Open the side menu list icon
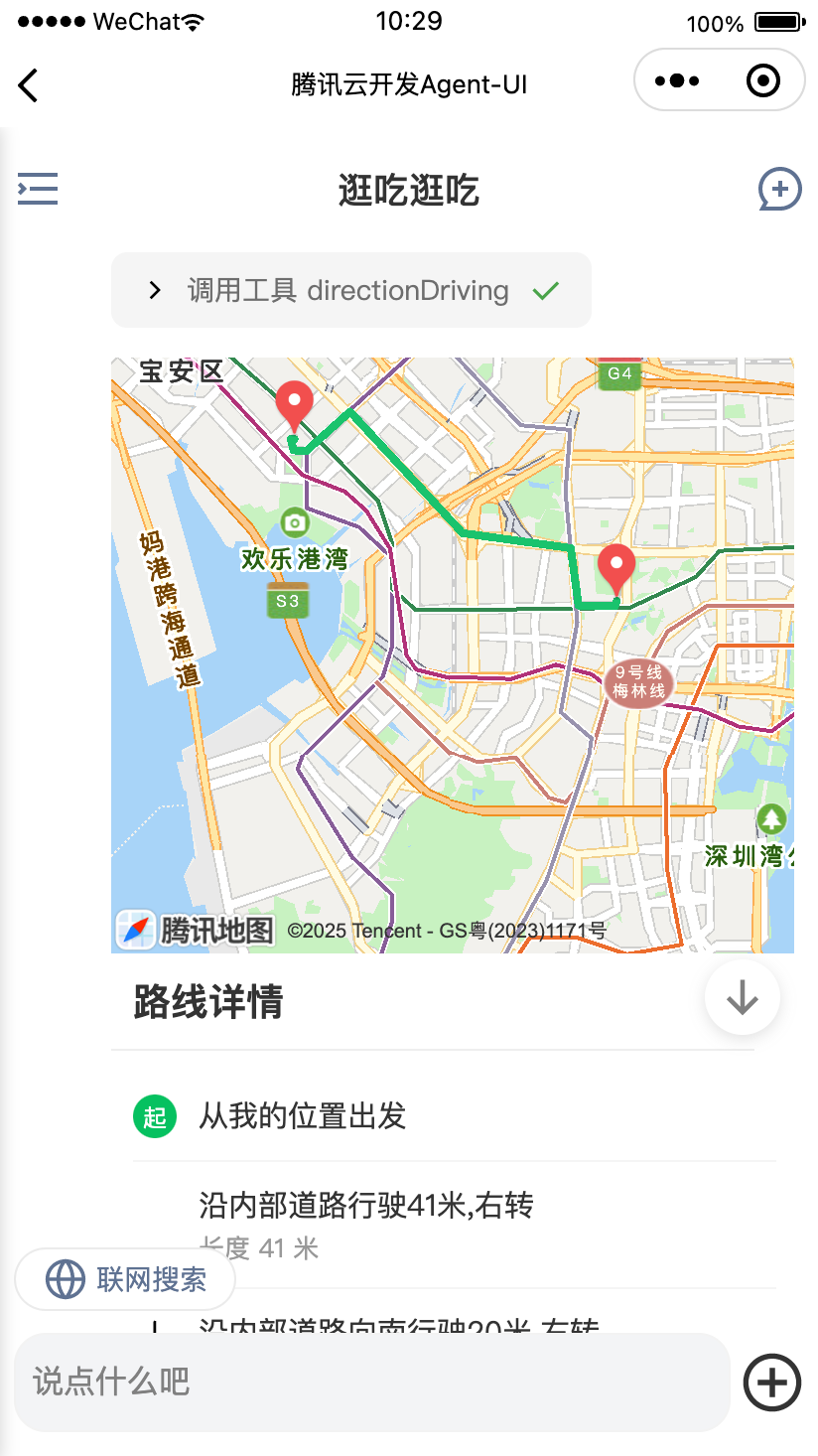The width and height of the screenshot is (818, 1456). (38, 189)
